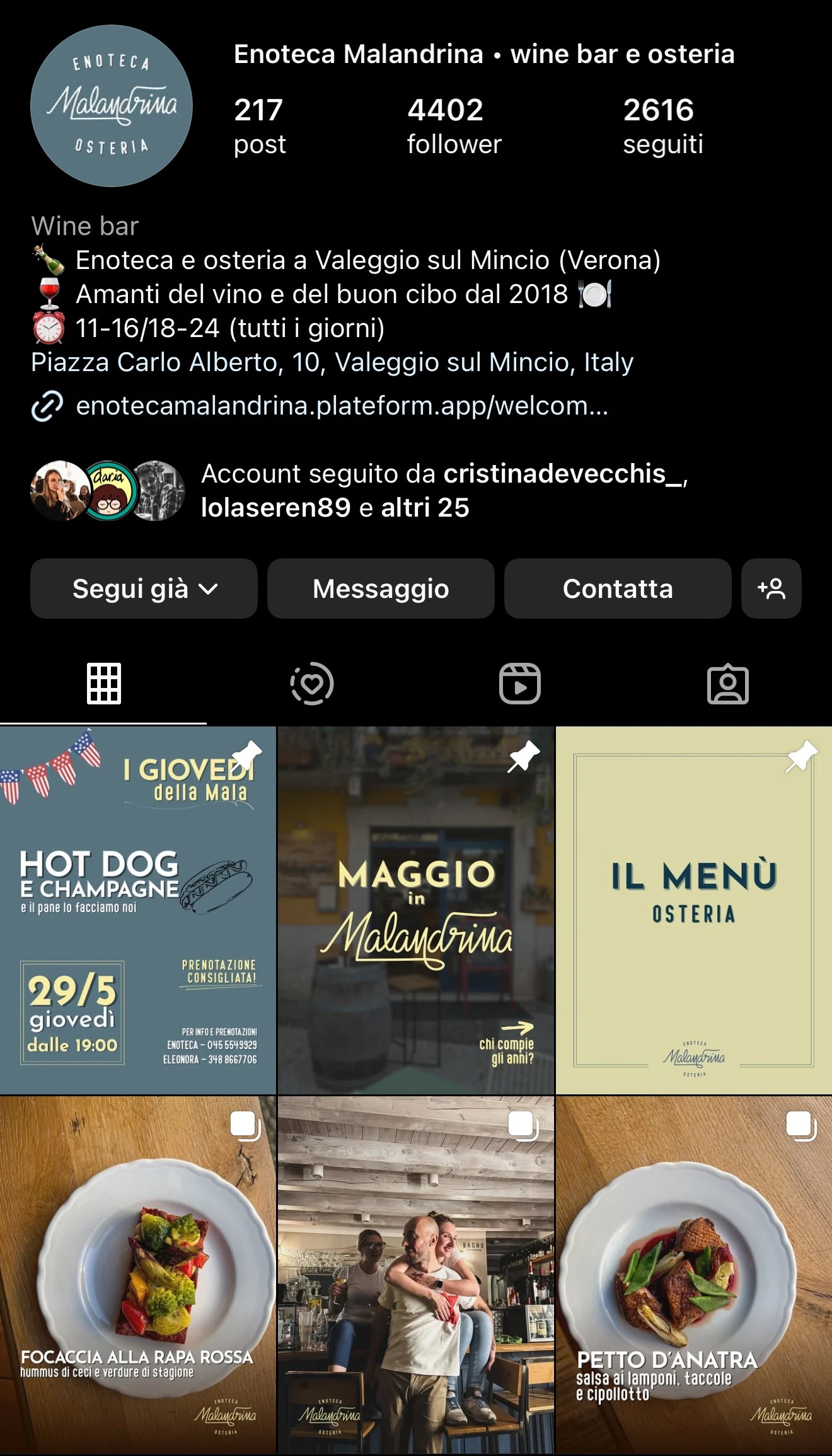View the 2616 seguiti list
The width and height of the screenshot is (832, 1456).
(x=663, y=126)
